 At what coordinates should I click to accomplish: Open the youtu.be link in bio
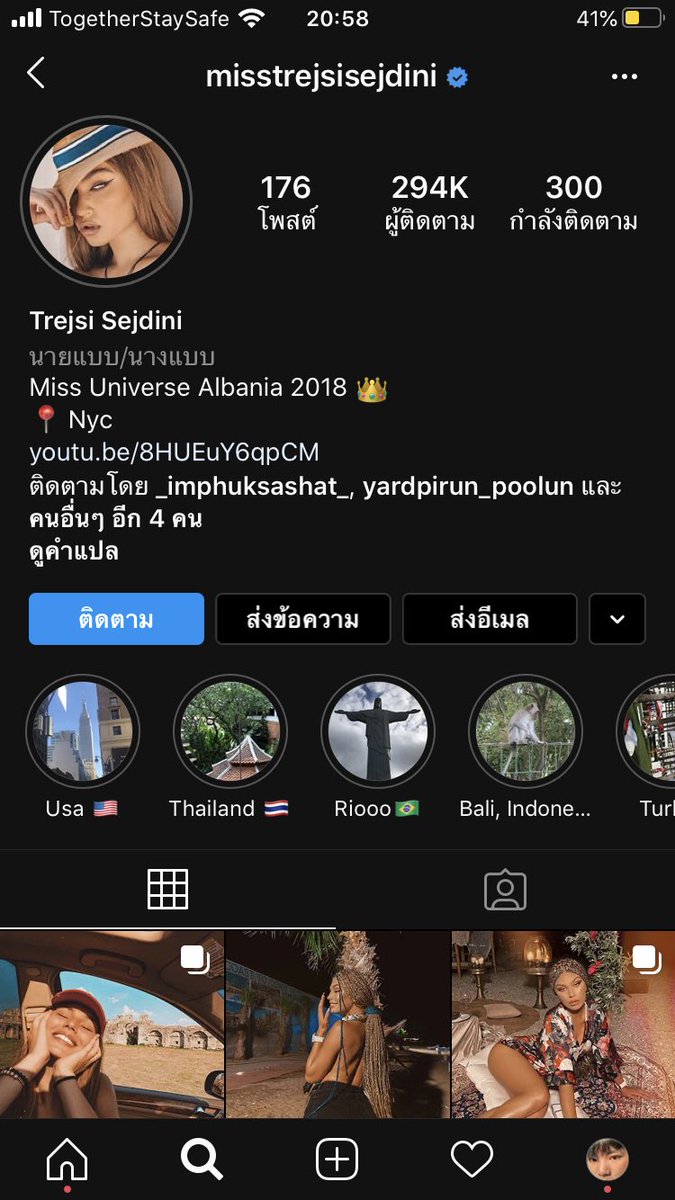(x=174, y=452)
